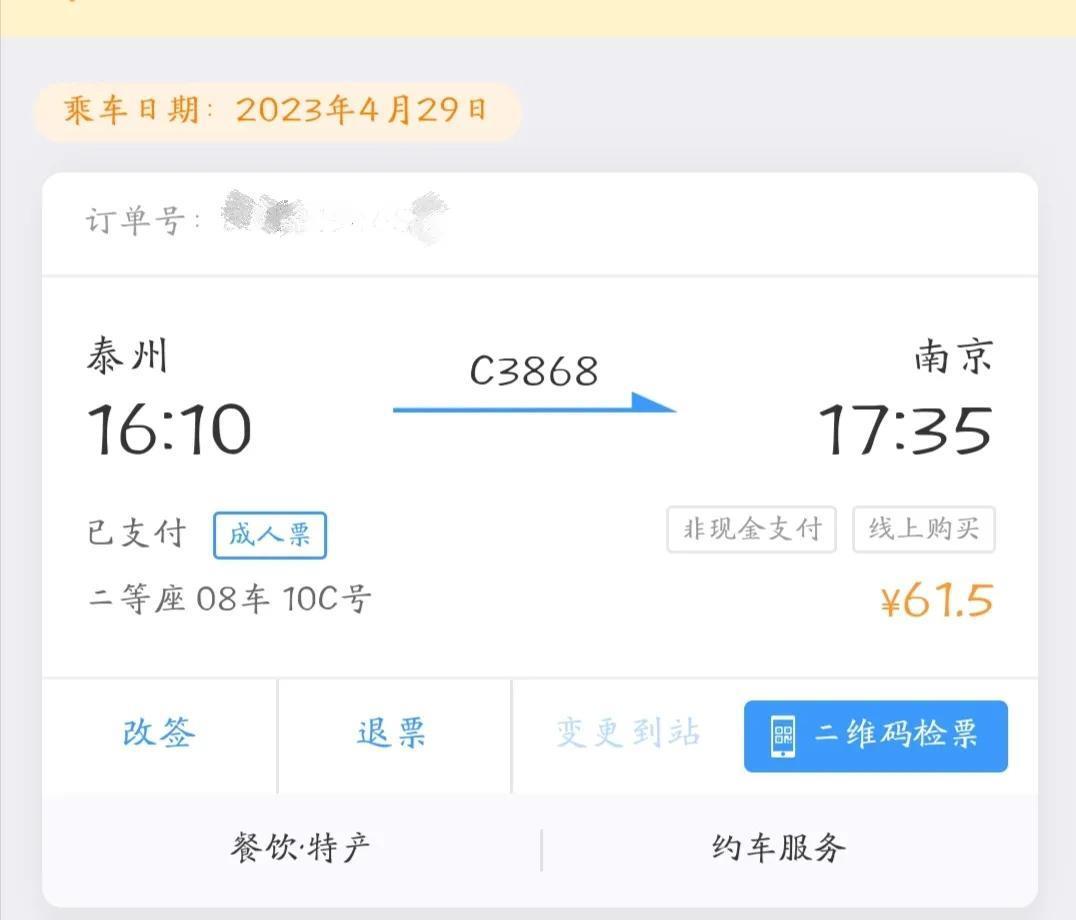1076x920 pixels.
Task: Select 变更到站 to change arrival station
Action: pos(627,734)
